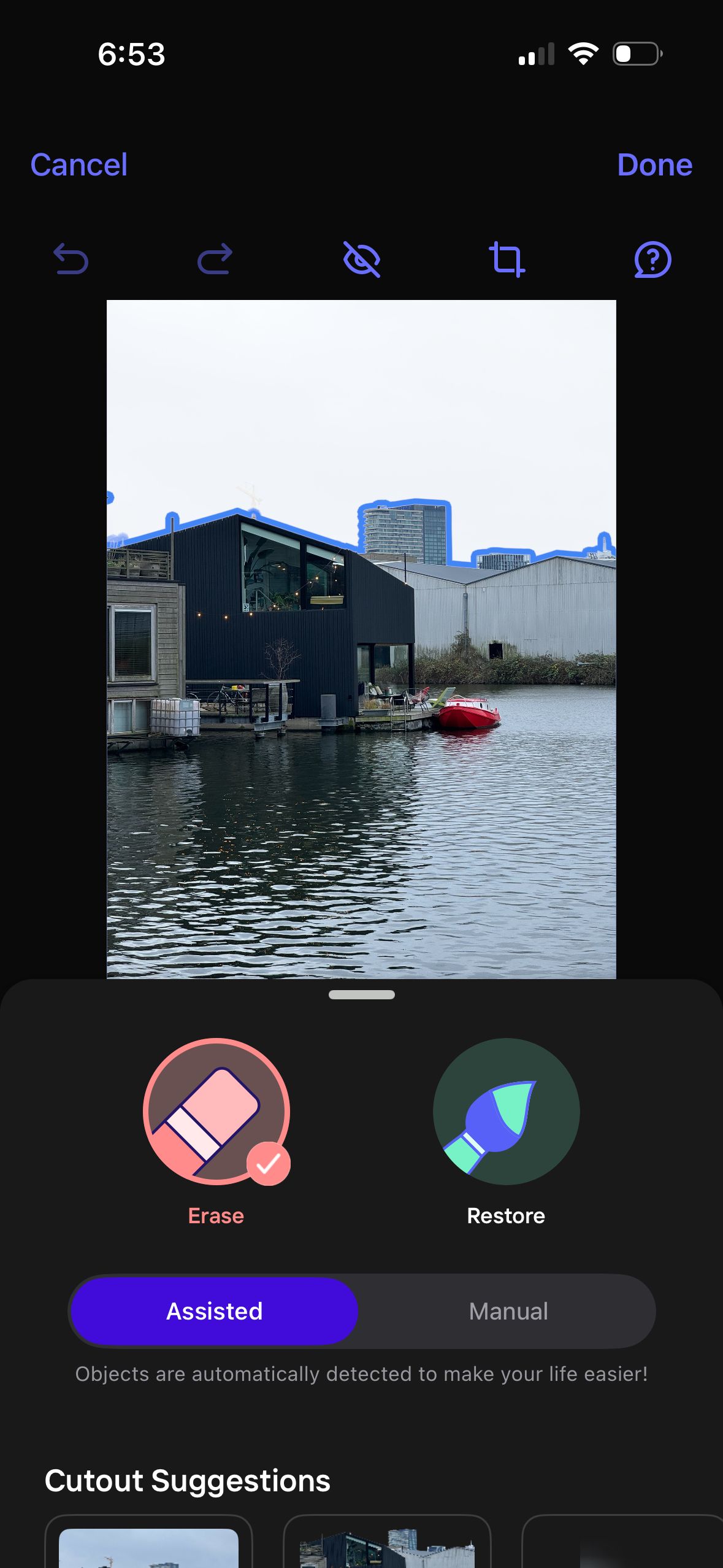Viewport: 723px width, 1568px height.
Task: Redo the undone edit
Action: [x=216, y=259]
